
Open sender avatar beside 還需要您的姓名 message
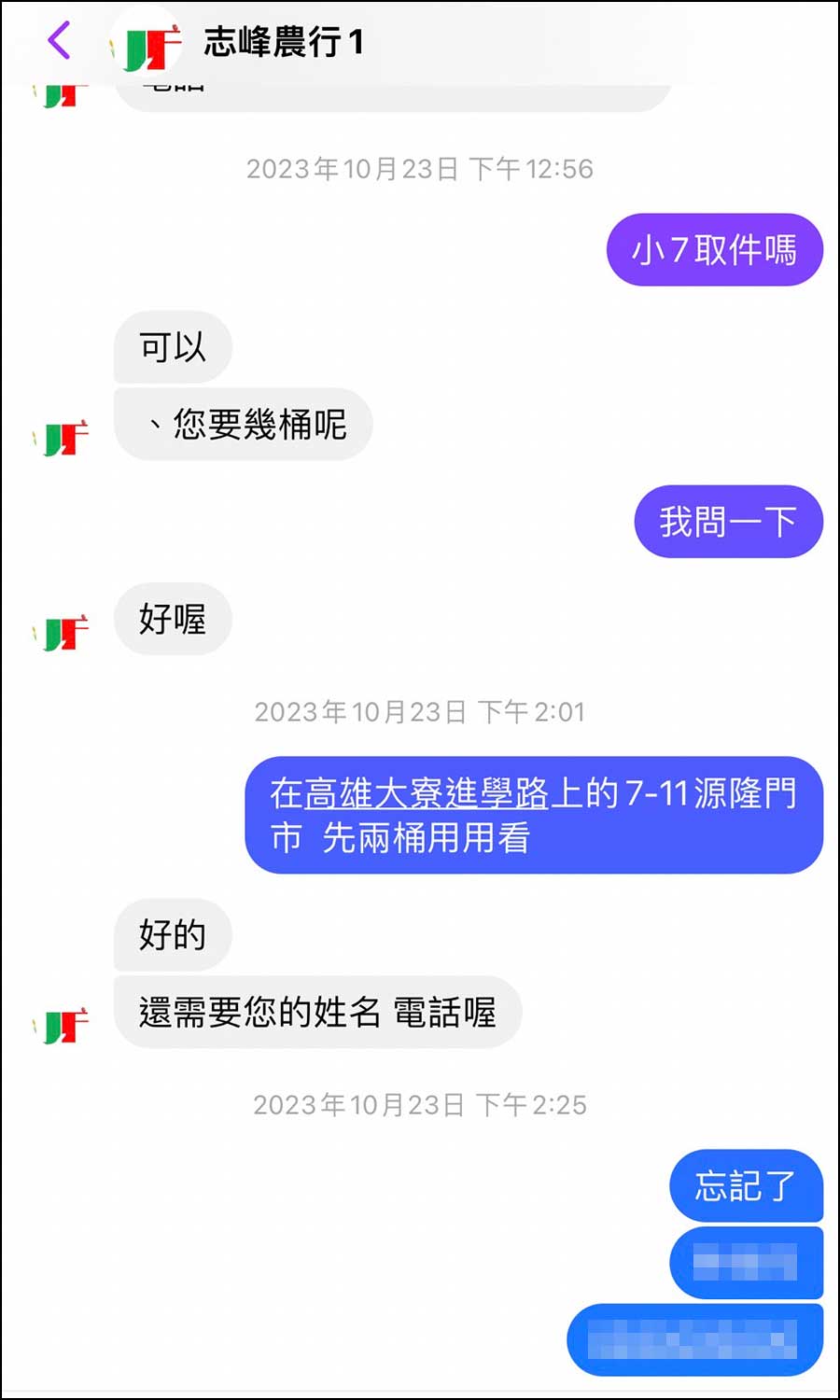[x=63, y=1025]
